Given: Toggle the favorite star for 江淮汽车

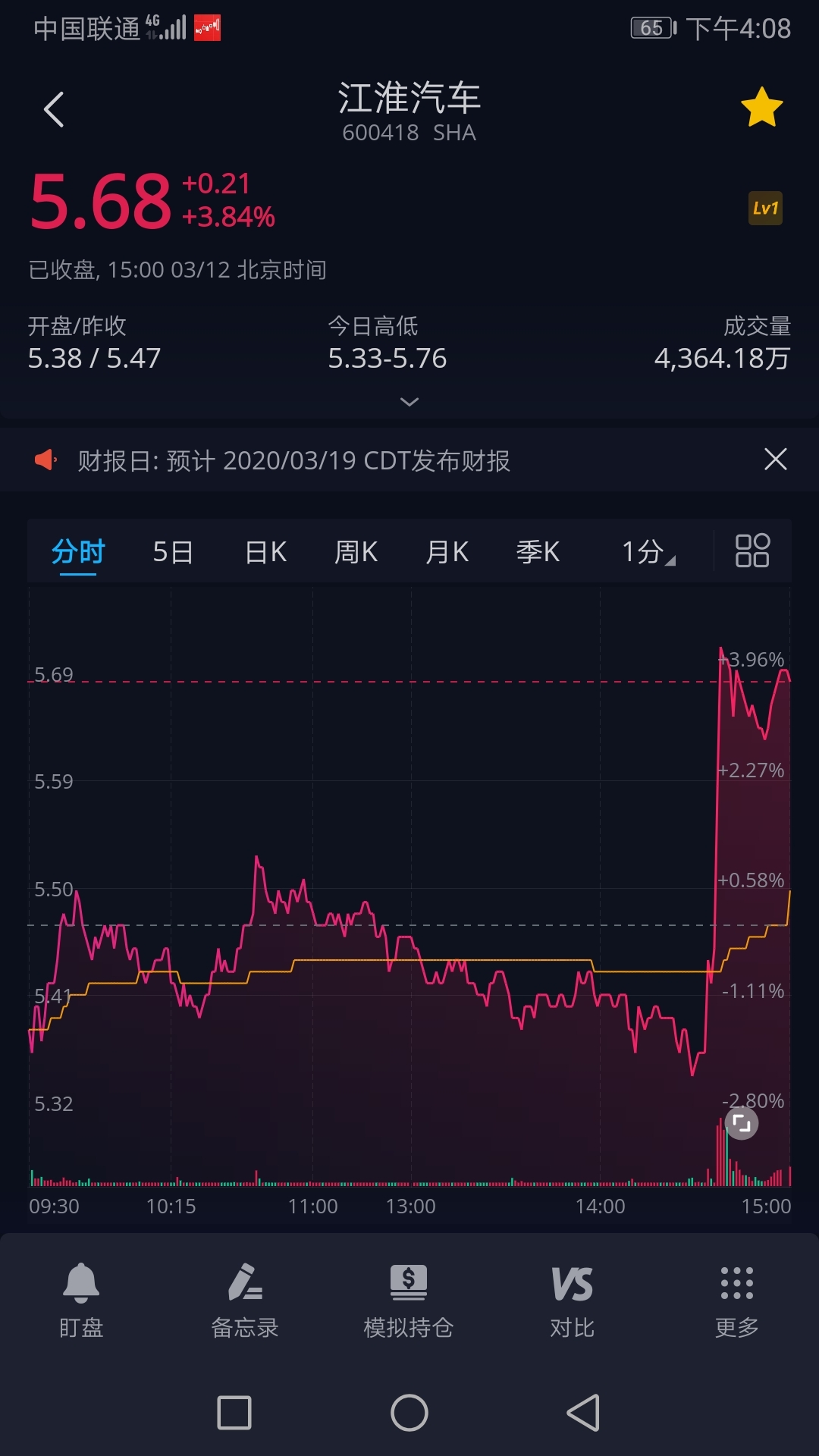Looking at the screenshot, I should click(761, 108).
